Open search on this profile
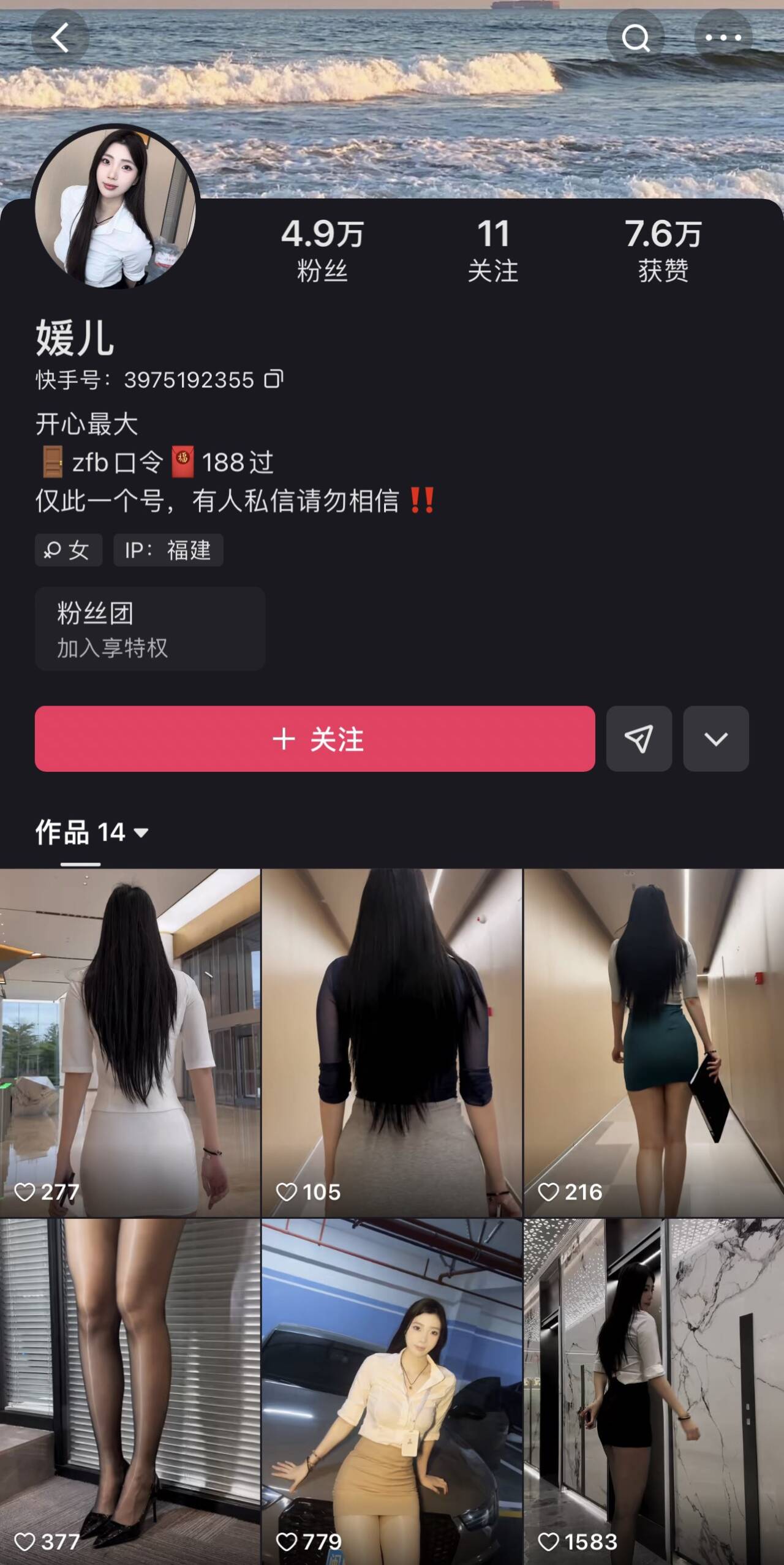 [x=636, y=38]
